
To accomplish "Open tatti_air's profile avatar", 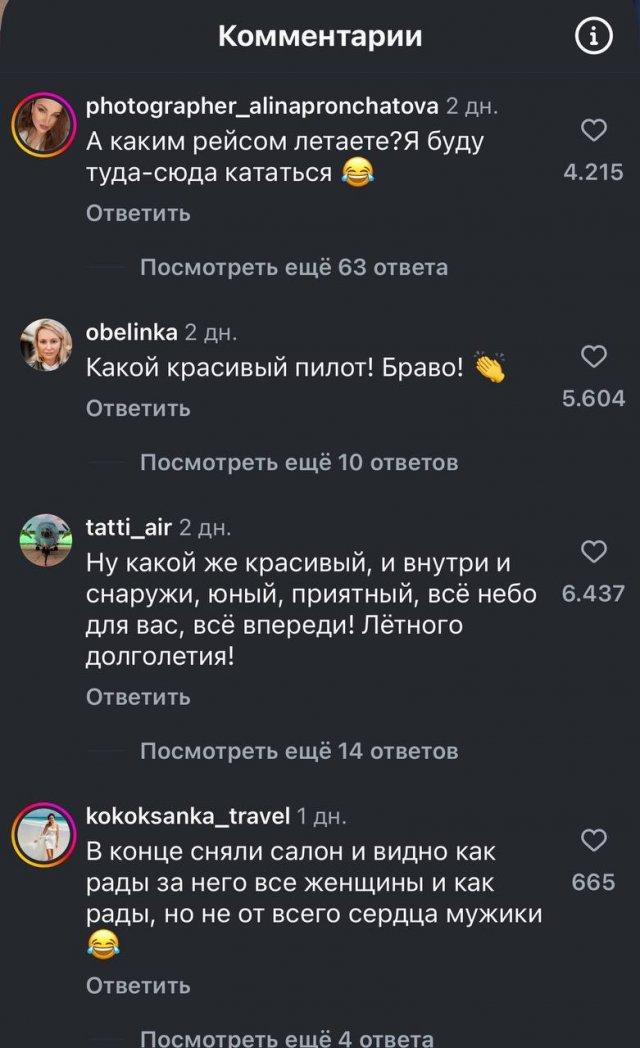I will (44, 540).
